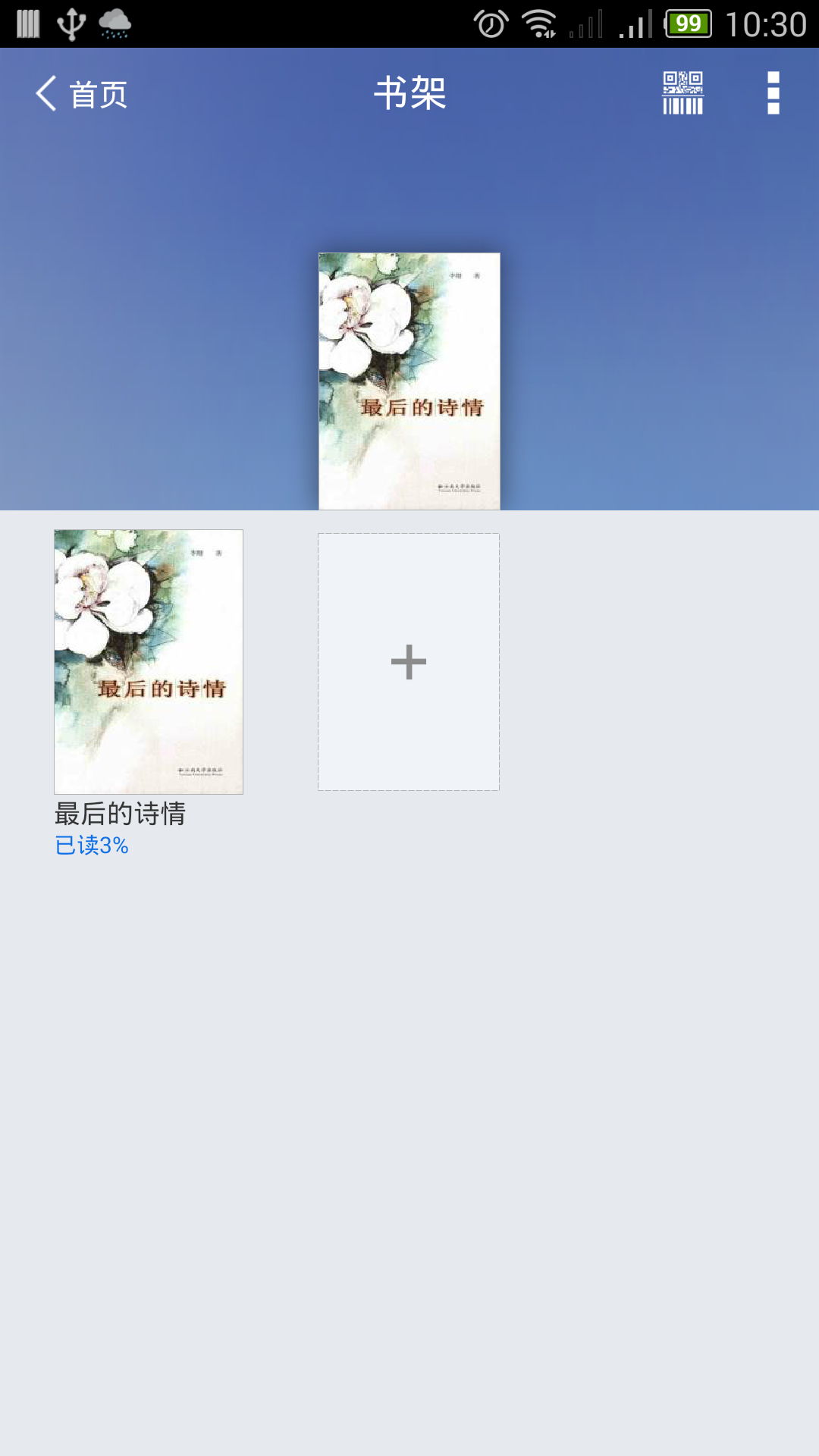Add a new book with plus tile
Image resolution: width=819 pixels, height=1456 pixels.
point(409,661)
